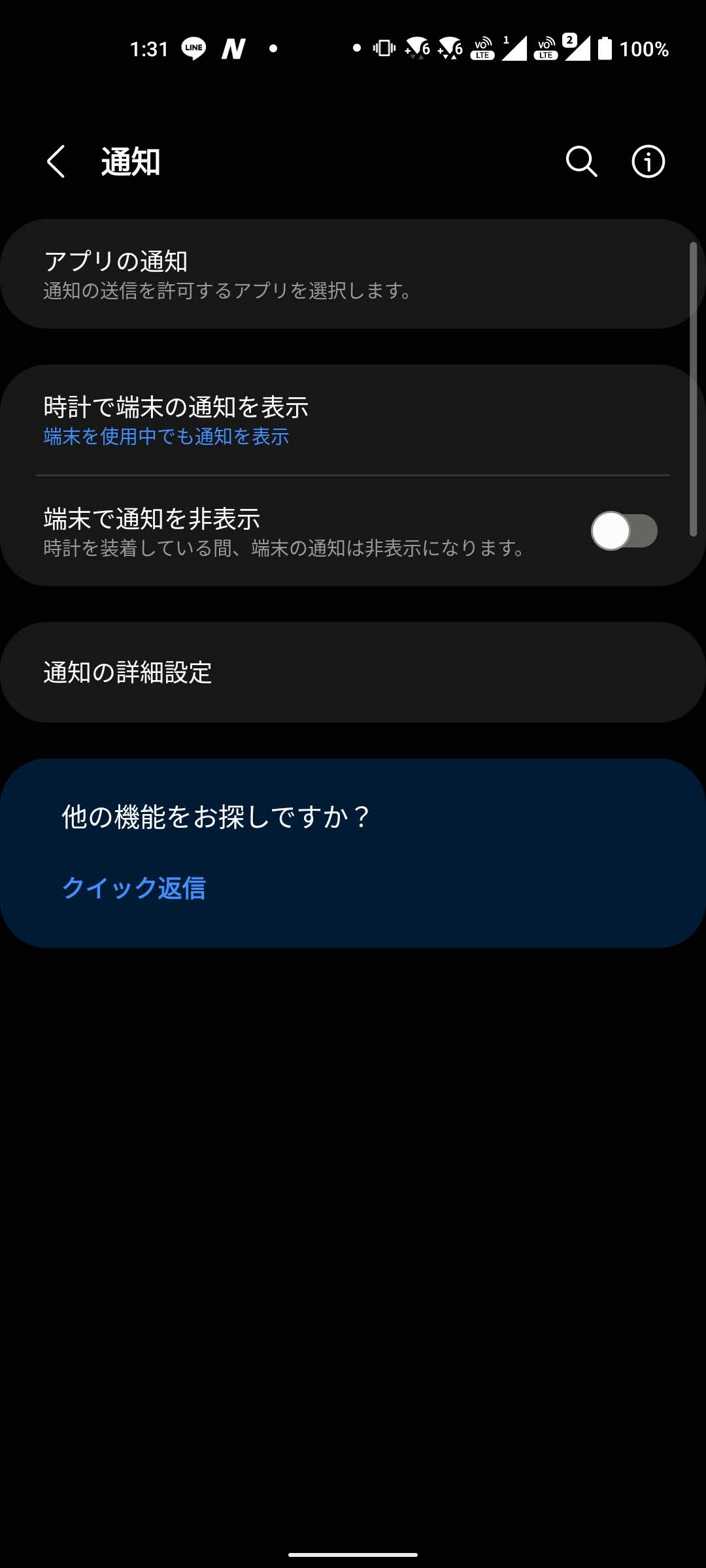
Task: Open 通知の詳細設定
Action: coord(353,672)
